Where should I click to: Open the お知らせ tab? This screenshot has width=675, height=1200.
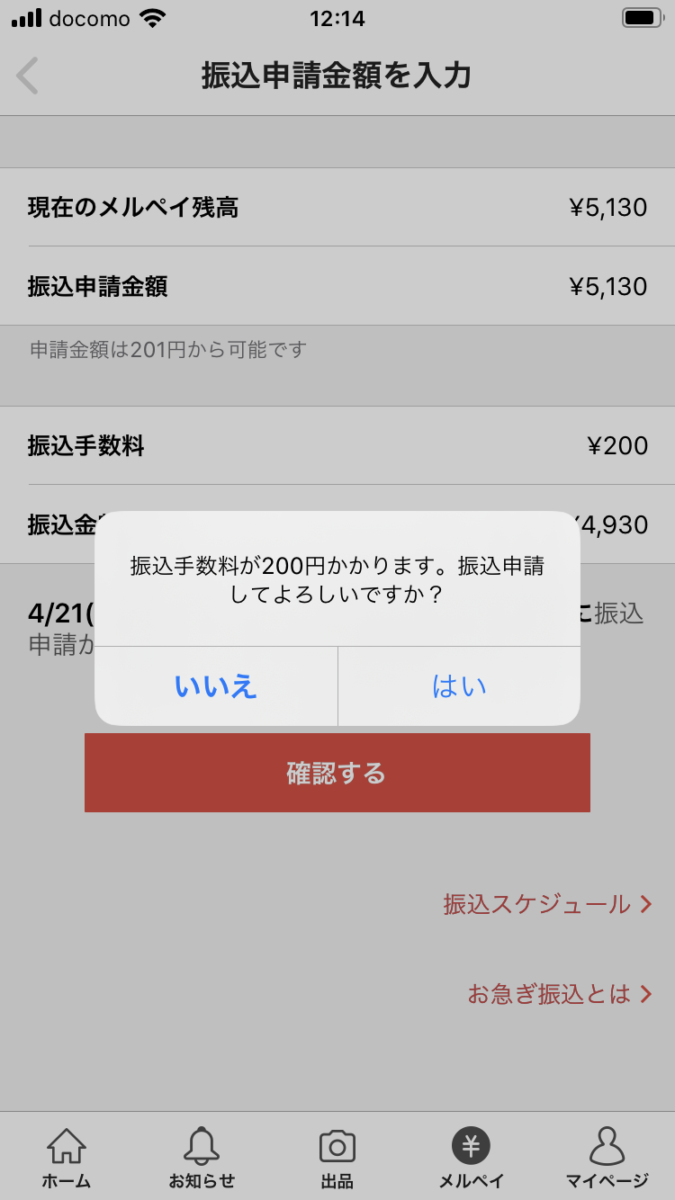(x=201, y=1158)
